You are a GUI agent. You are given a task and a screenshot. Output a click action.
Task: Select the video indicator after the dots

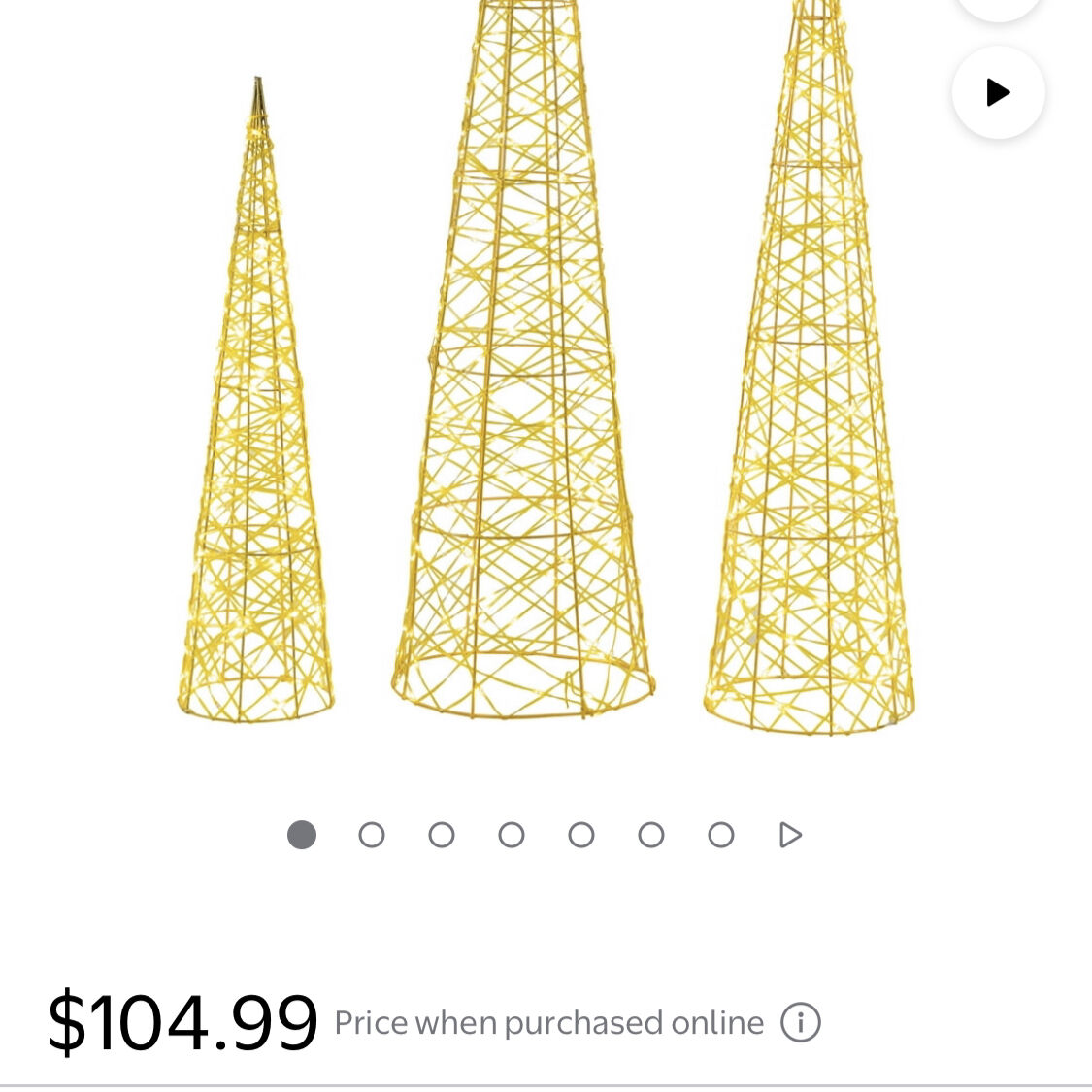tap(791, 835)
